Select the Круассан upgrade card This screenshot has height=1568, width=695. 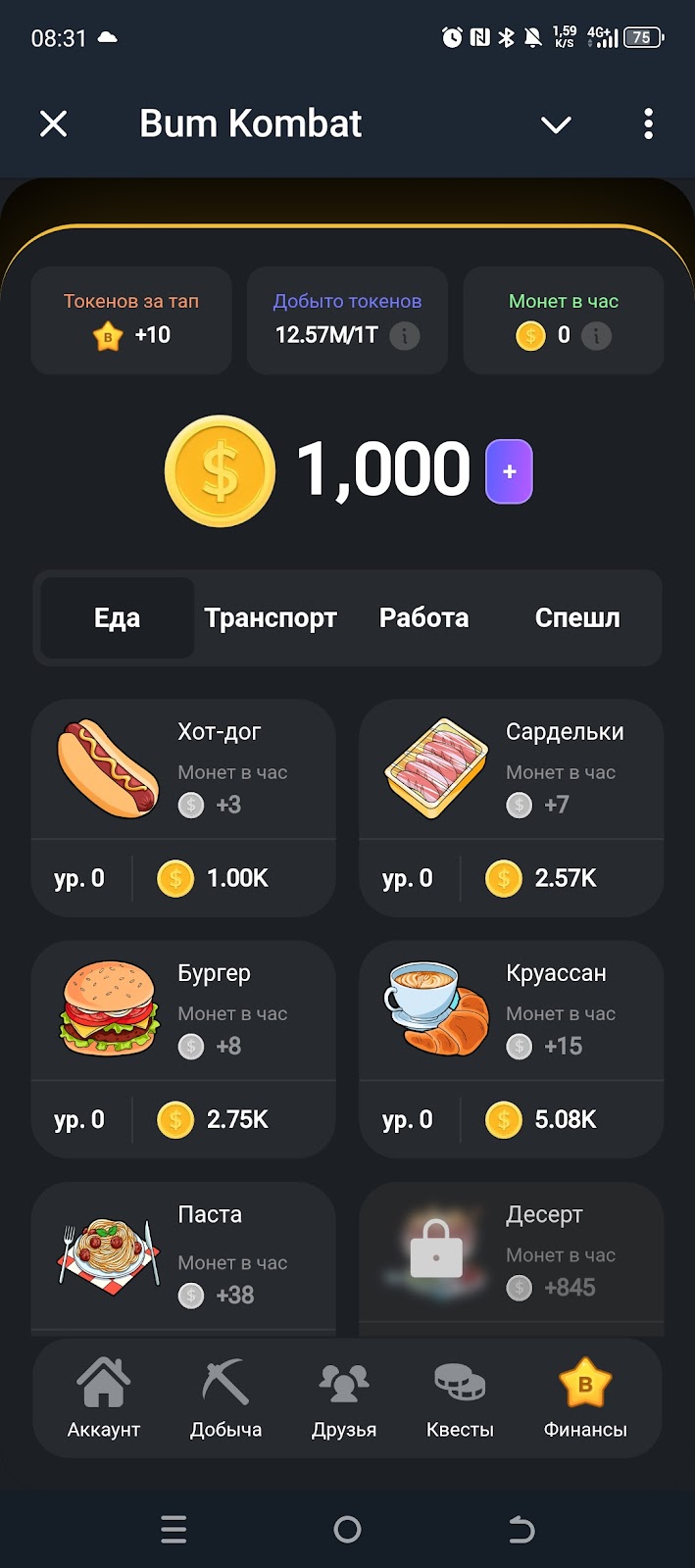(x=511, y=1049)
